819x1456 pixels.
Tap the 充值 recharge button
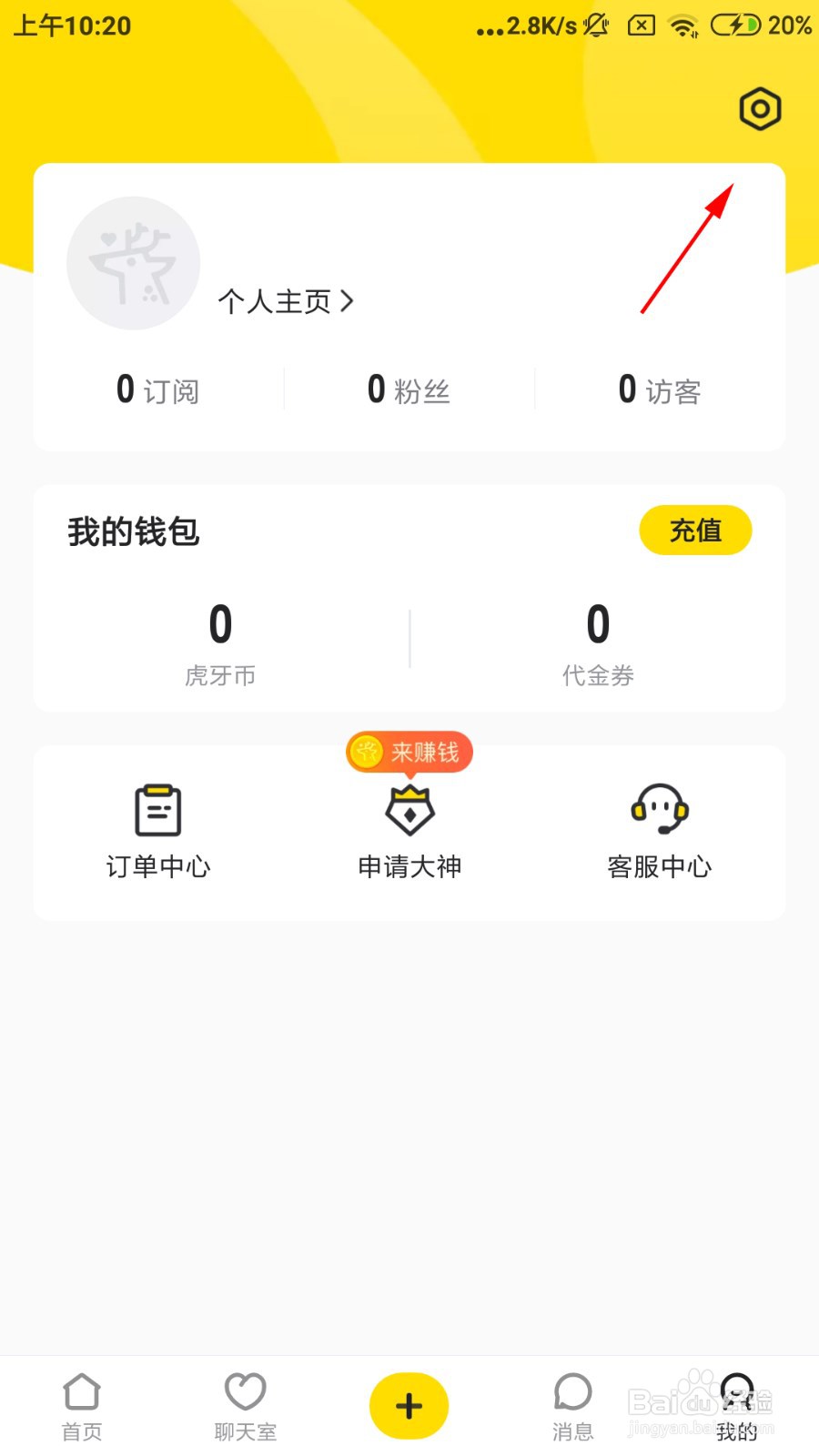pos(695,531)
